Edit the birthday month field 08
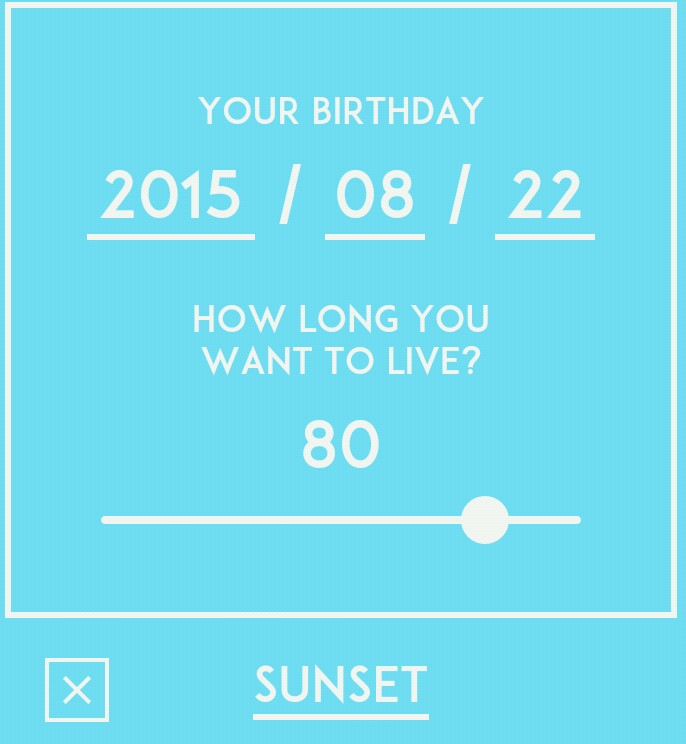686x744 pixels. point(375,196)
